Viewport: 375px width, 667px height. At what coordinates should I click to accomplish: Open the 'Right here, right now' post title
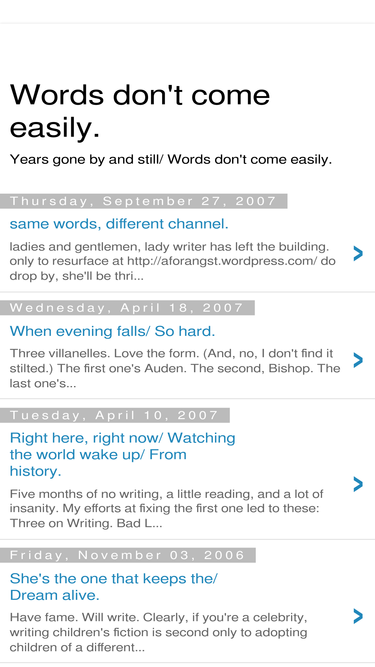(122, 454)
